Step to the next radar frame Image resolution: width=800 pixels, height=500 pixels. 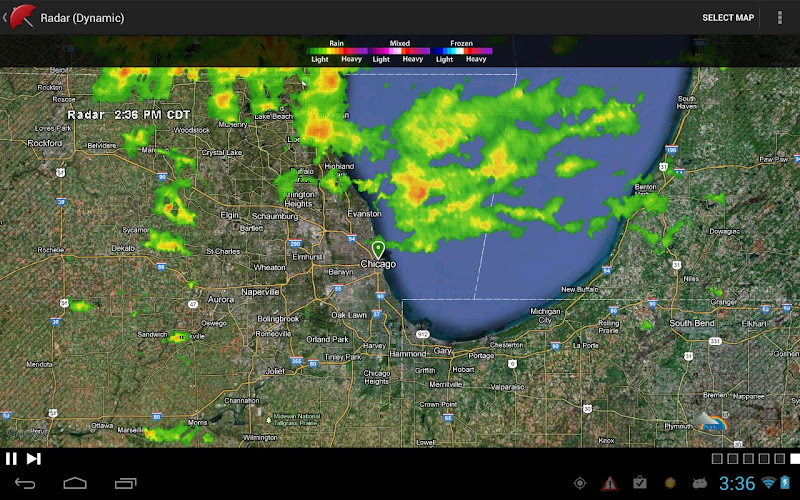click(34, 459)
